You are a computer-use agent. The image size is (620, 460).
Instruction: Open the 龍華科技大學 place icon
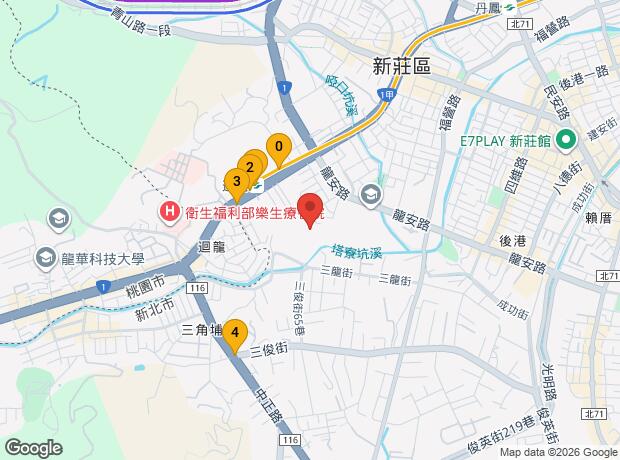(x=46, y=259)
